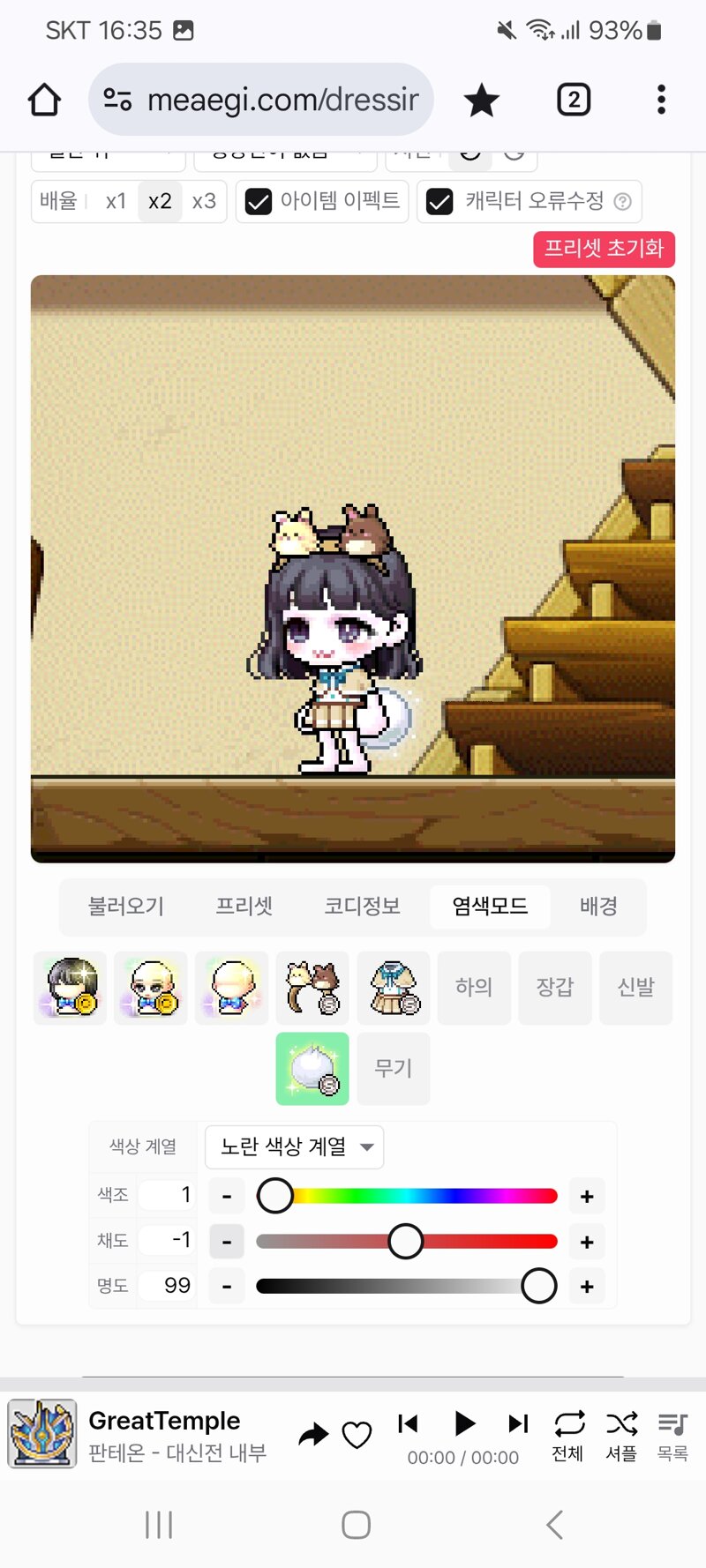Switch to the 배경 tab
The height and width of the screenshot is (1568, 706).
coord(598,906)
